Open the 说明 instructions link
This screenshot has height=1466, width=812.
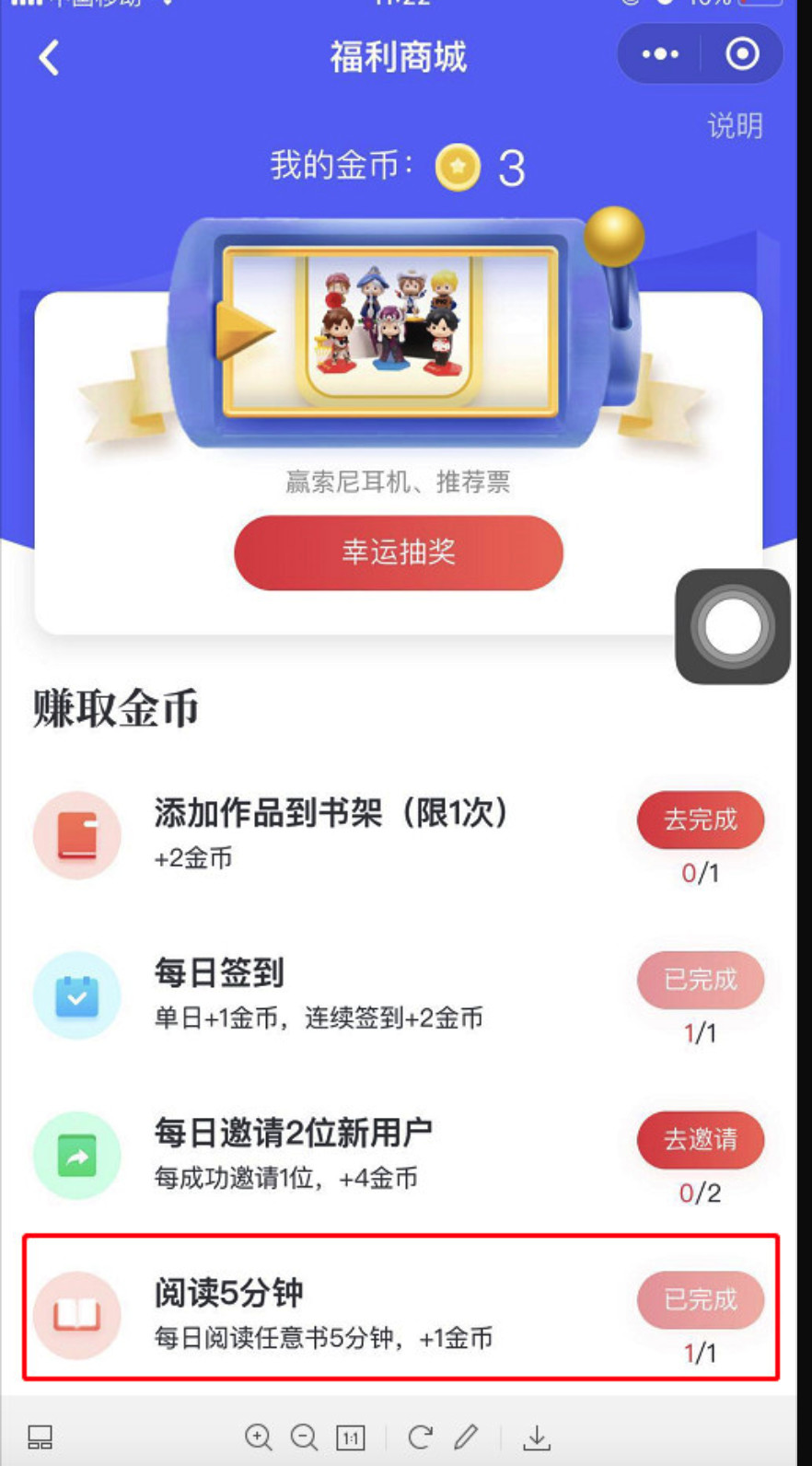pos(735,125)
